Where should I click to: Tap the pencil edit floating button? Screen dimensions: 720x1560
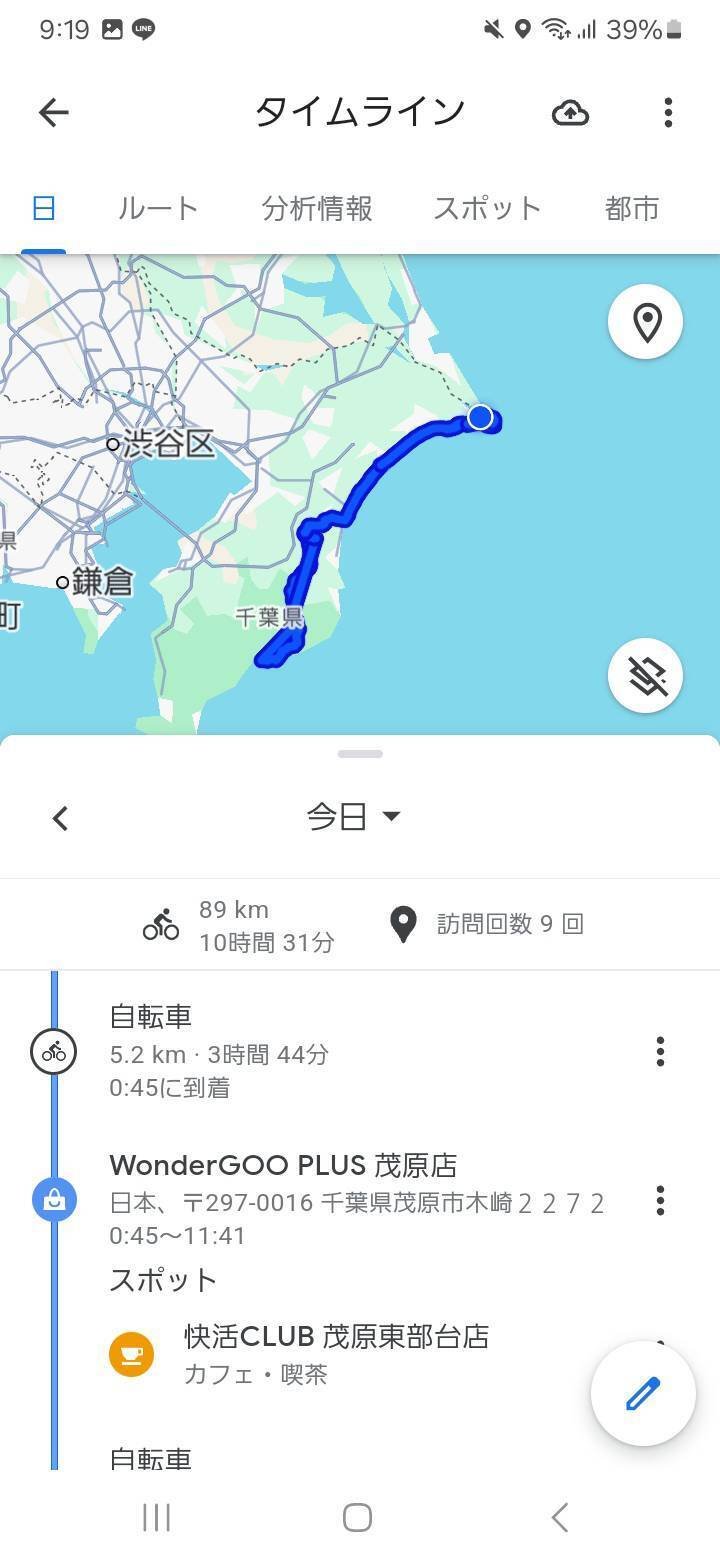[x=643, y=1393]
